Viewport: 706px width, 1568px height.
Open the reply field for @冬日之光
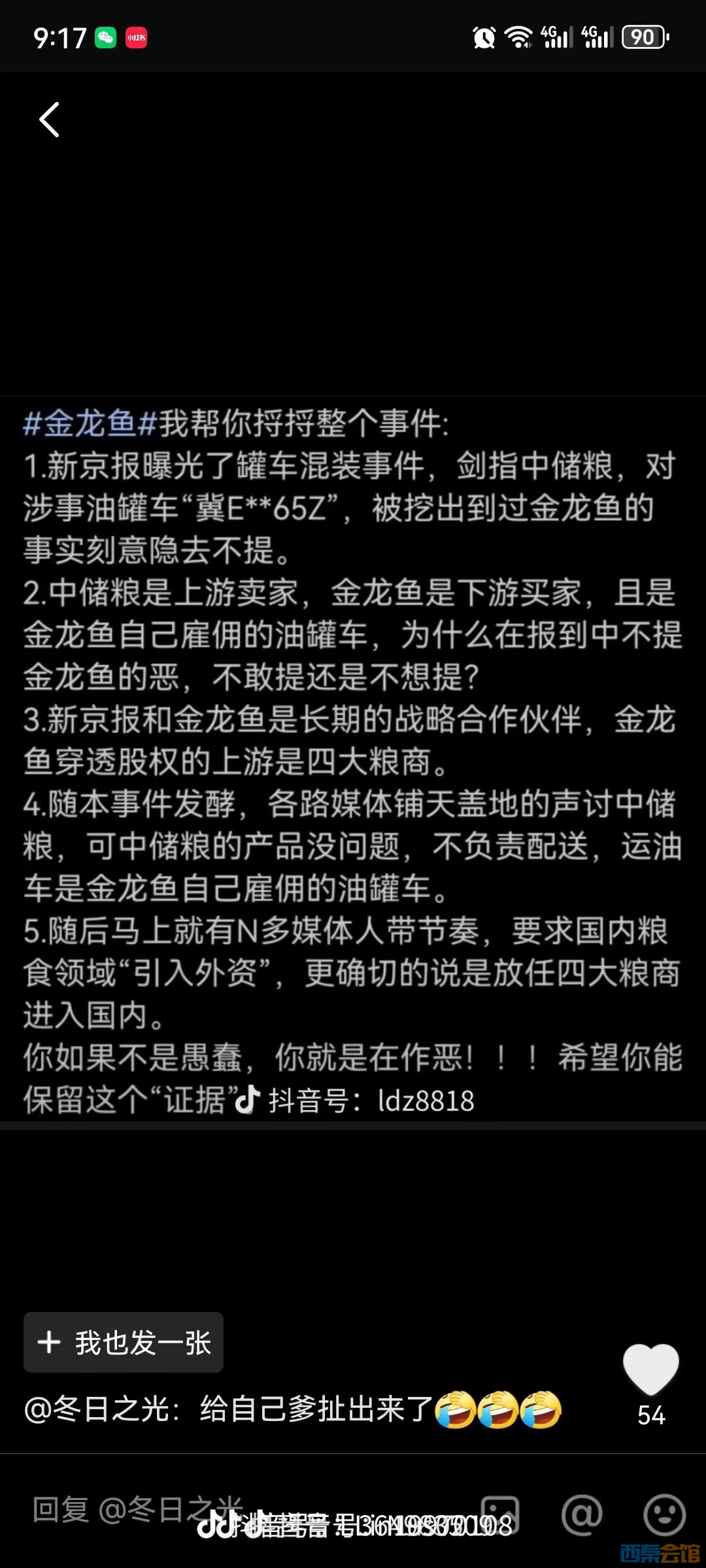pyautogui.click(x=137, y=1511)
